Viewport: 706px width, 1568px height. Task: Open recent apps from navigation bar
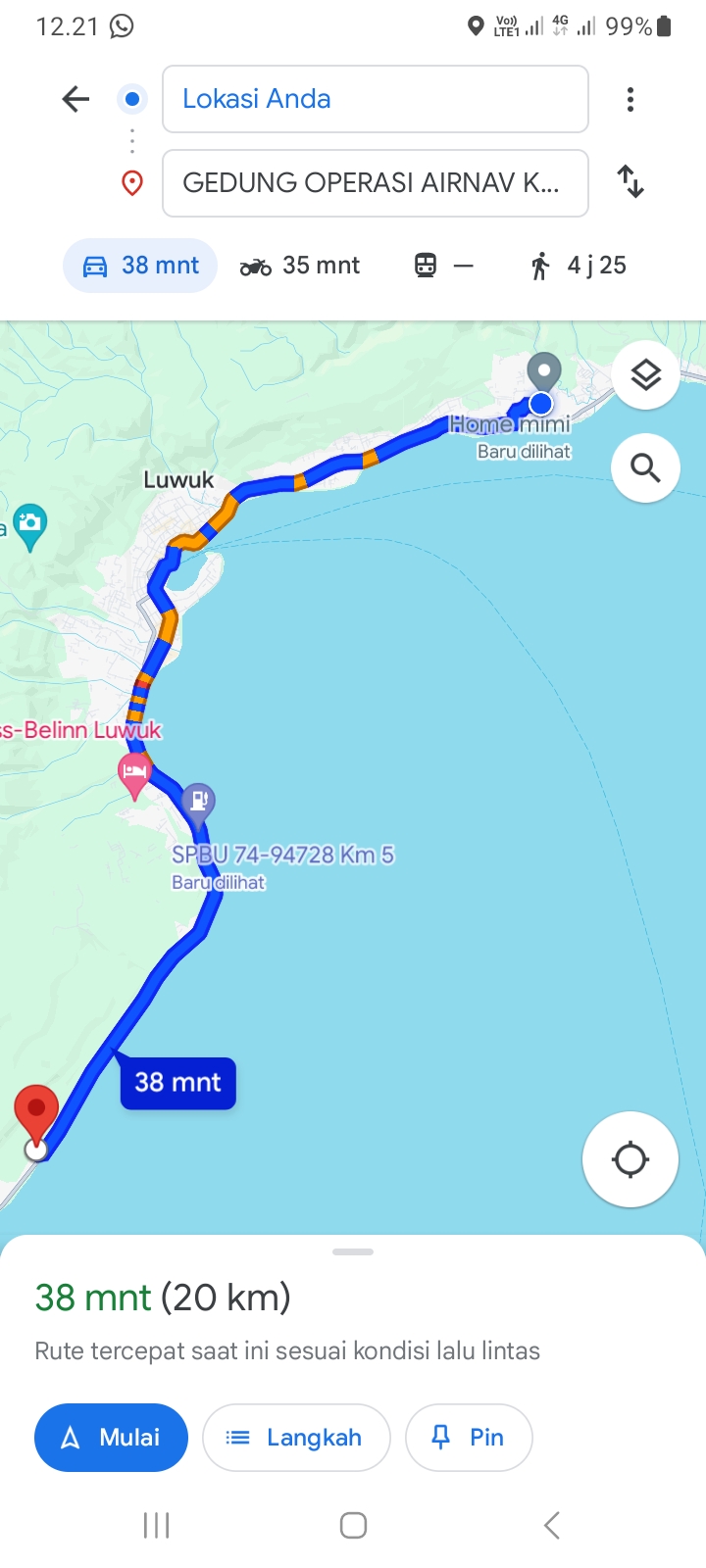[156, 1525]
